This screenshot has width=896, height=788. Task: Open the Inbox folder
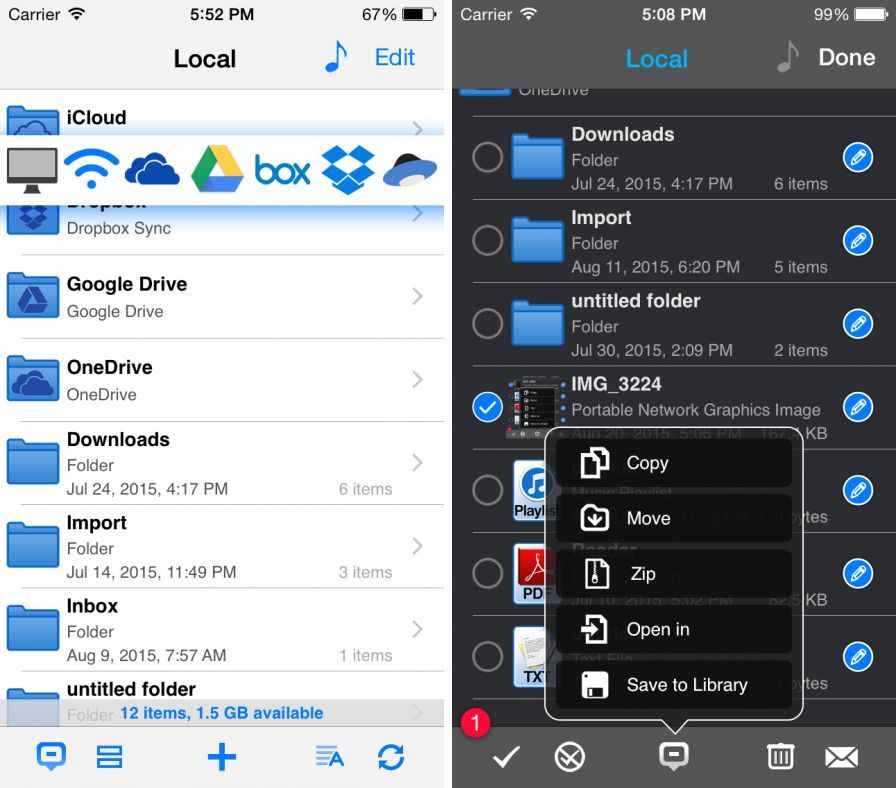222,629
